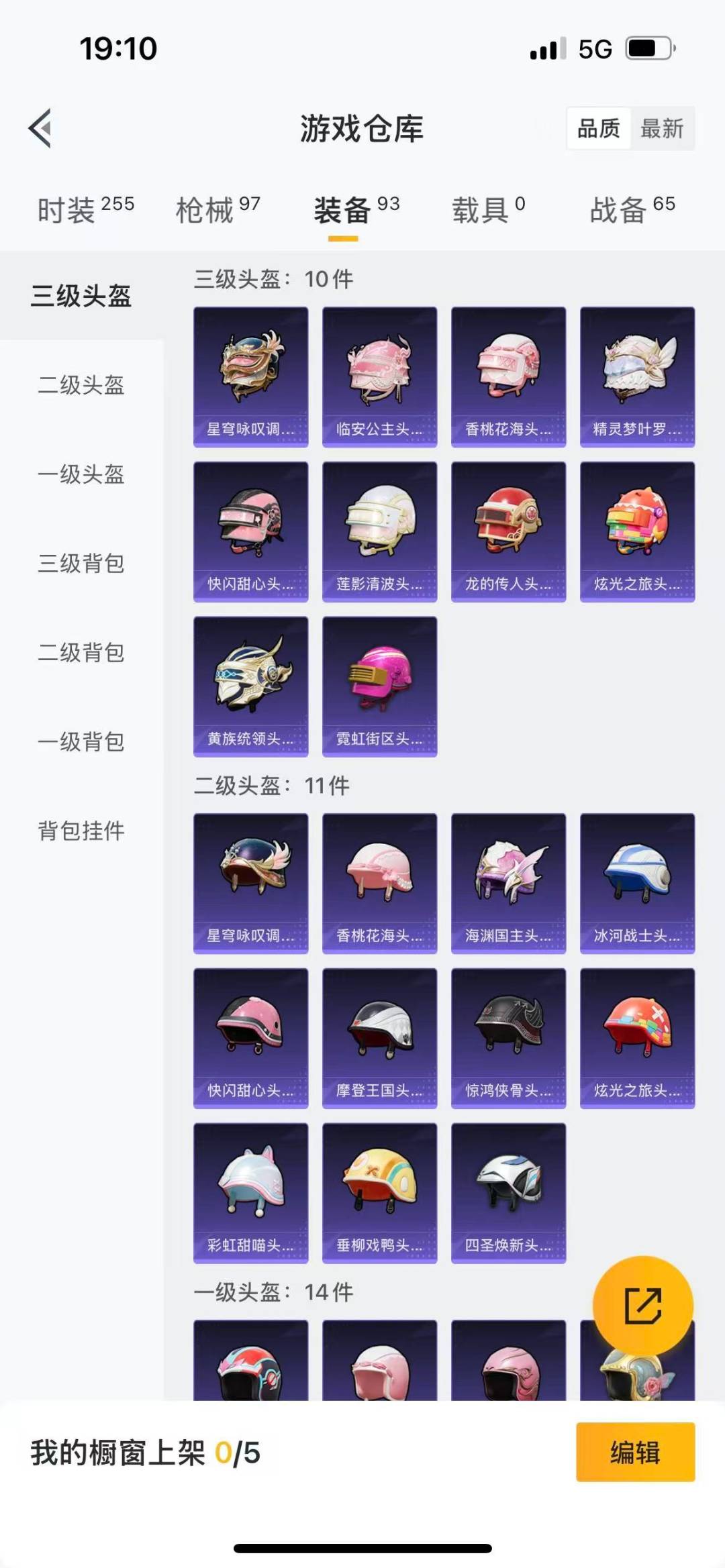View the 炫光之旅头盔 level-2 helmet
The width and height of the screenshot is (725, 1568).
click(x=636, y=1037)
